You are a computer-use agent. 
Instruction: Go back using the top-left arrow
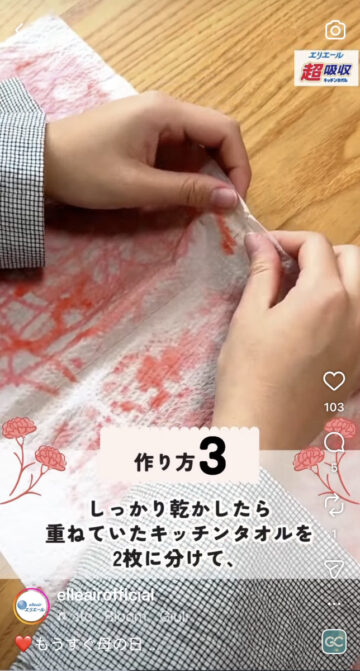click(19, 30)
